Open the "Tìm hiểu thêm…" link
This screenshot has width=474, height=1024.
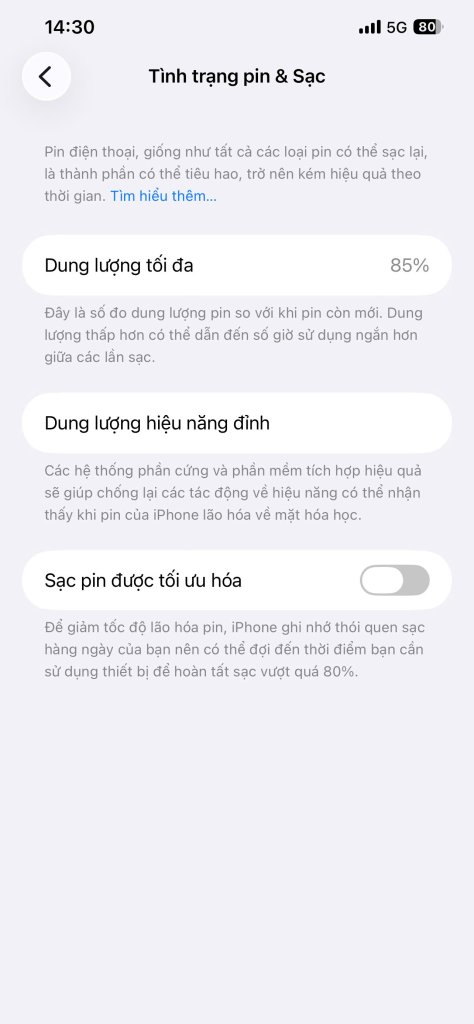(163, 196)
